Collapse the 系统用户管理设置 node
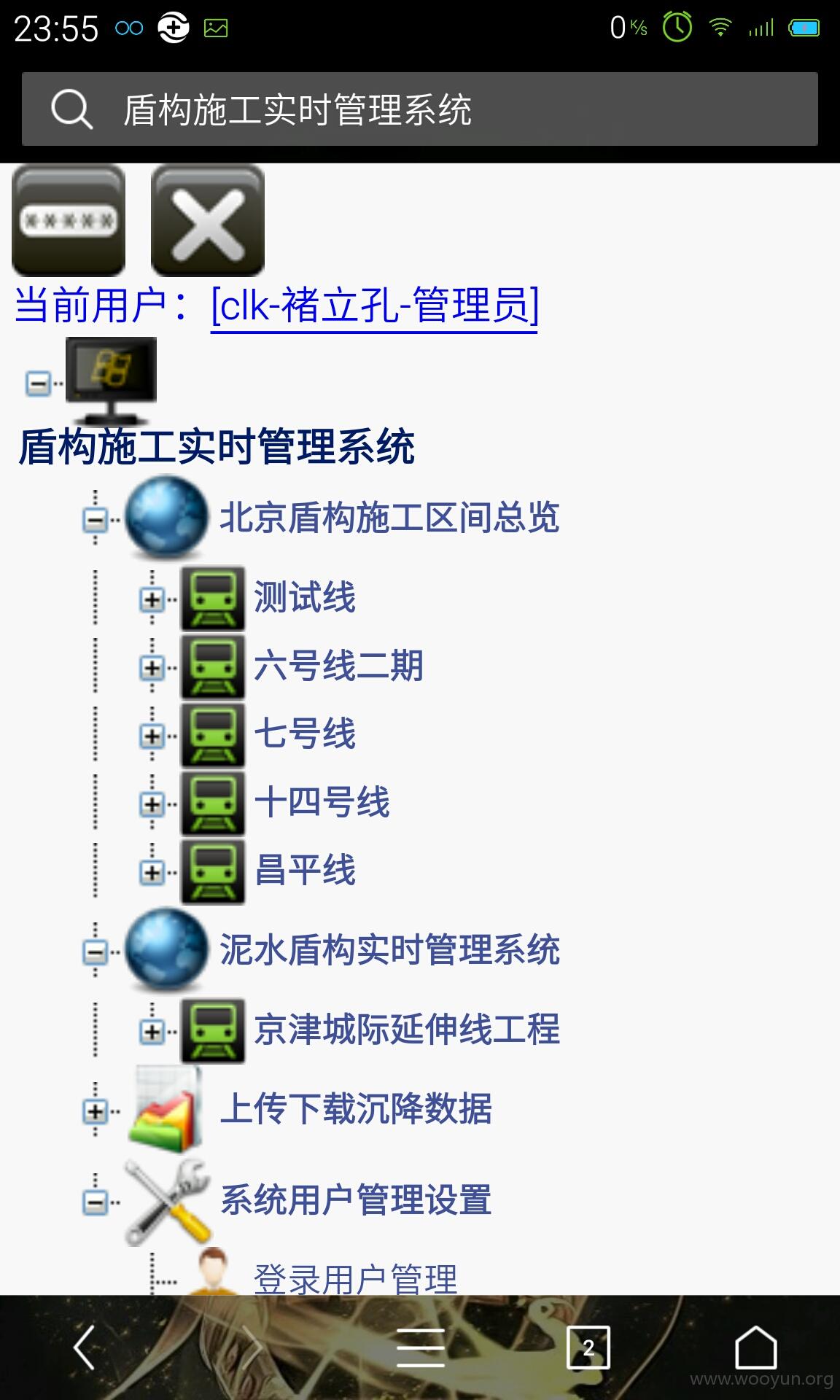 coord(95,1202)
